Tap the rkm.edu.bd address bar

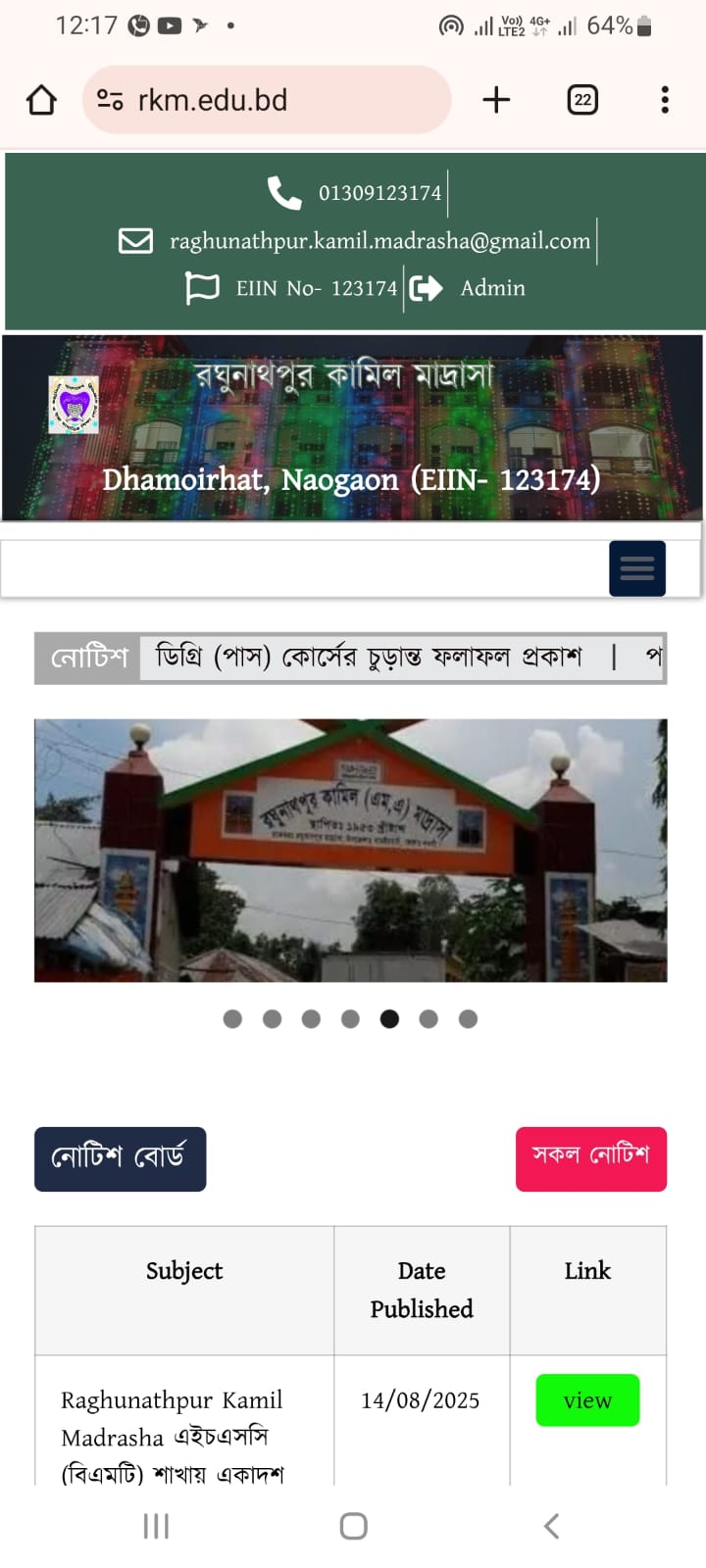click(267, 100)
